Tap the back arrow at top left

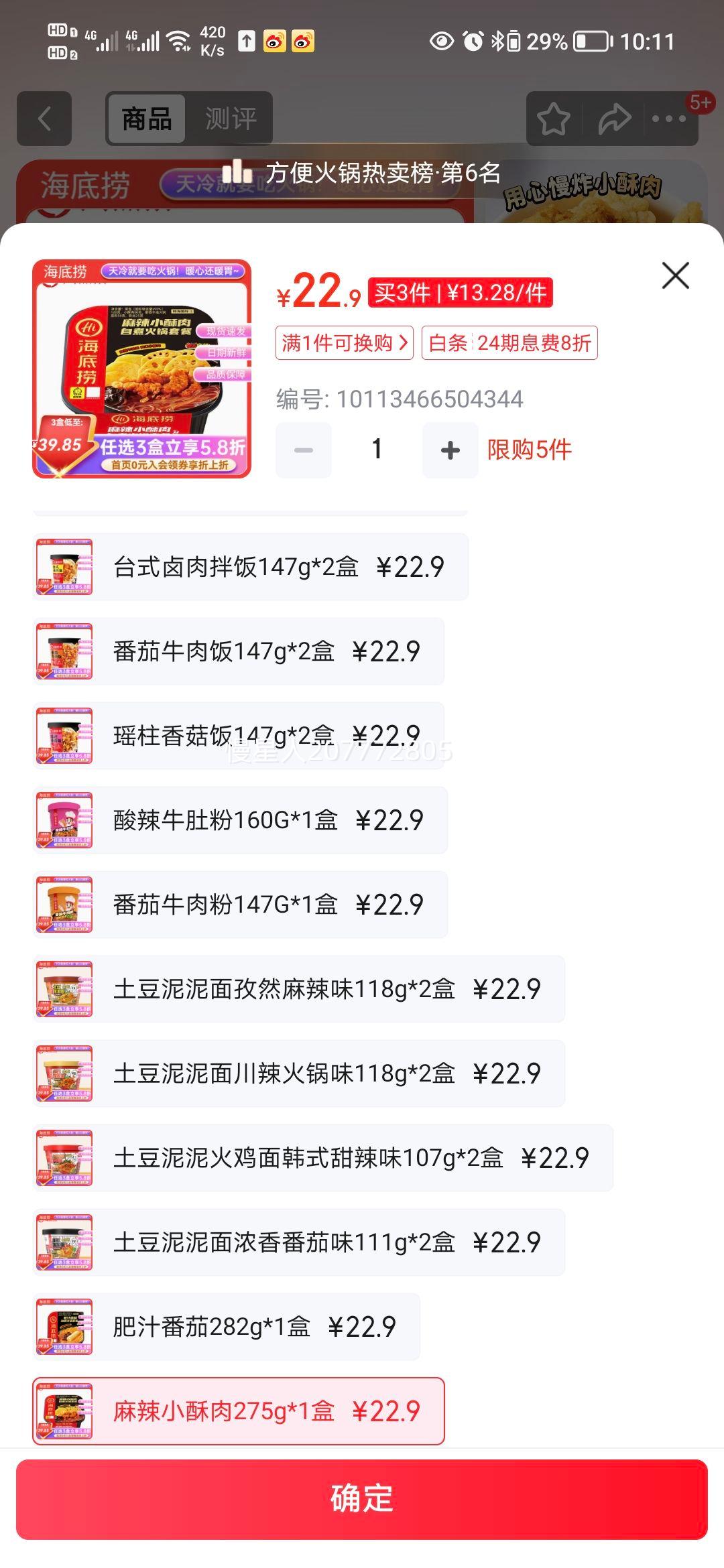point(46,118)
